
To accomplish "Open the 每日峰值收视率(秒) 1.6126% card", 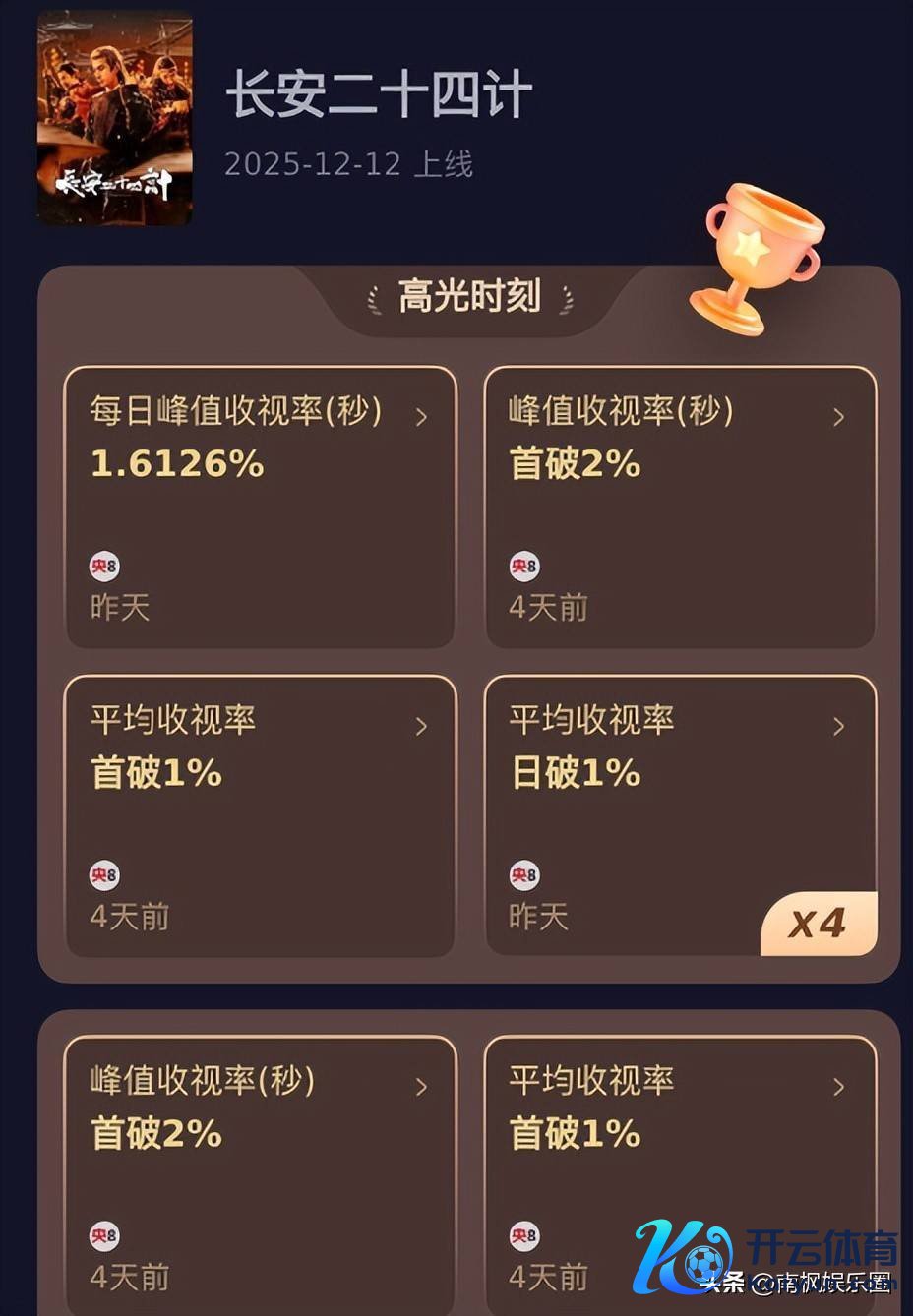I will (x=260, y=507).
